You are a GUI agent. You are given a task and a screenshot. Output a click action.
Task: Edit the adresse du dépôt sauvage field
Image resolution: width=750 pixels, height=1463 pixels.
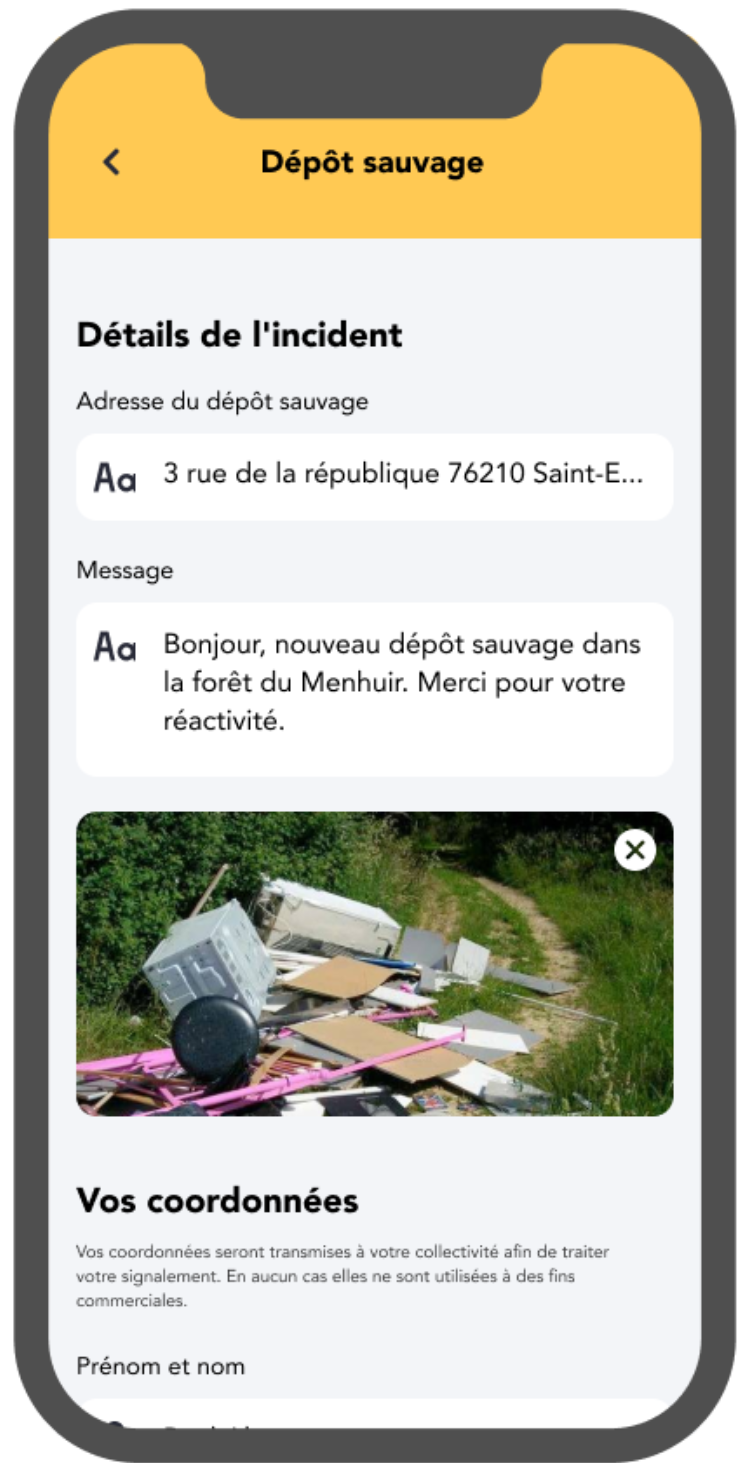point(400,476)
